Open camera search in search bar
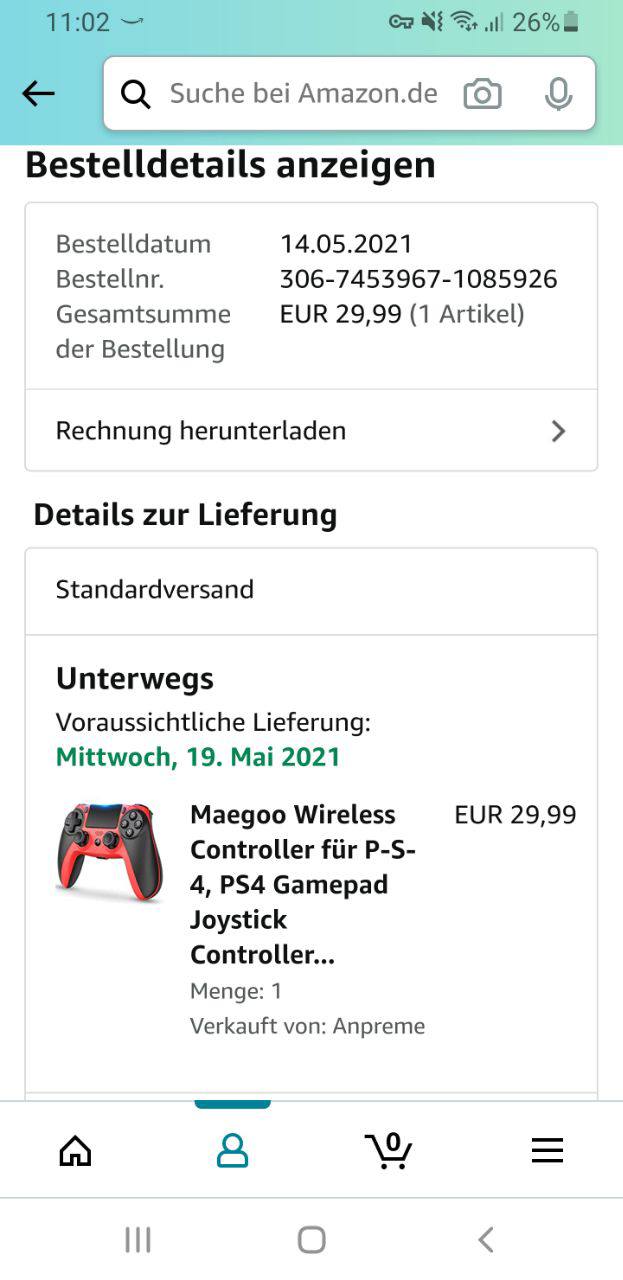The width and height of the screenshot is (623, 1280). (482, 94)
